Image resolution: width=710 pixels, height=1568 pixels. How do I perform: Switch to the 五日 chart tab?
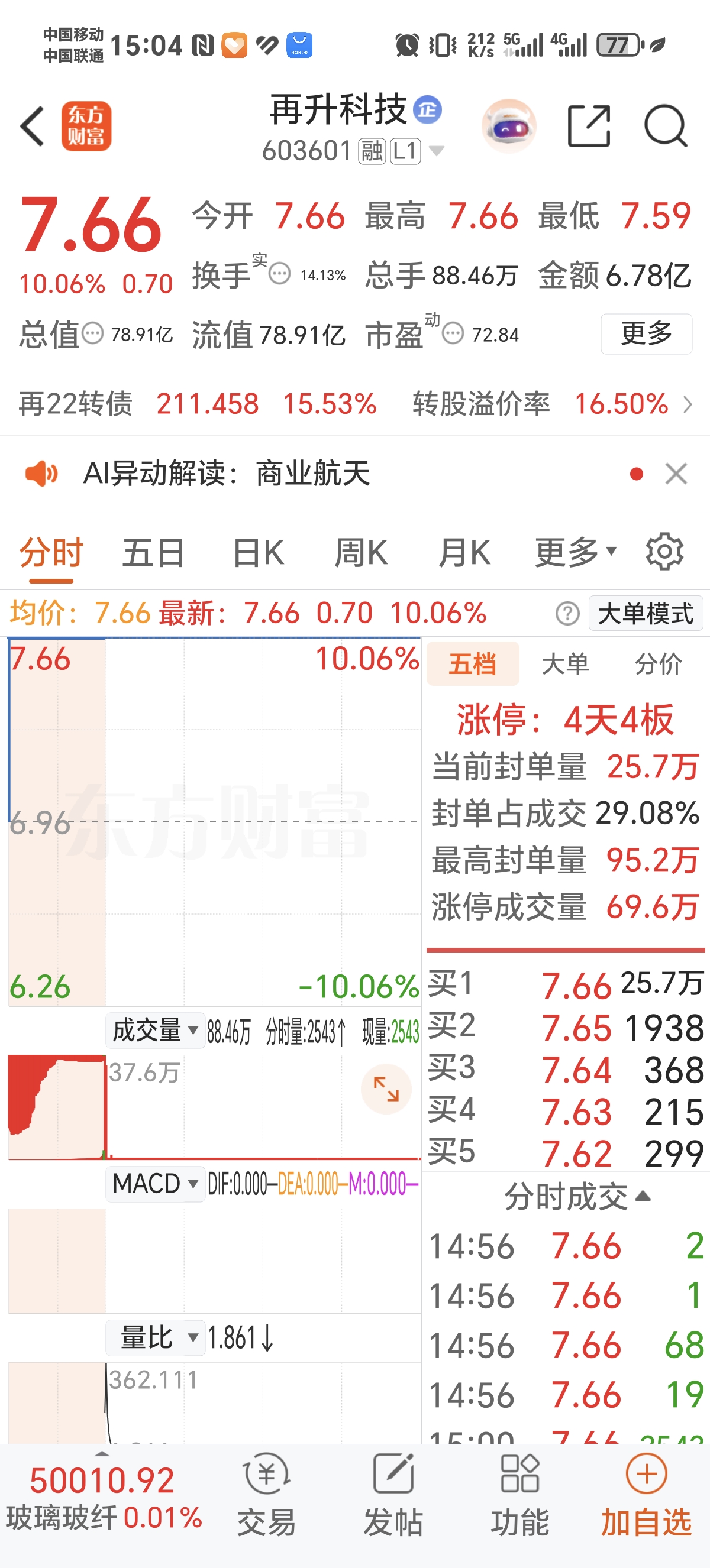(x=153, y=553)
